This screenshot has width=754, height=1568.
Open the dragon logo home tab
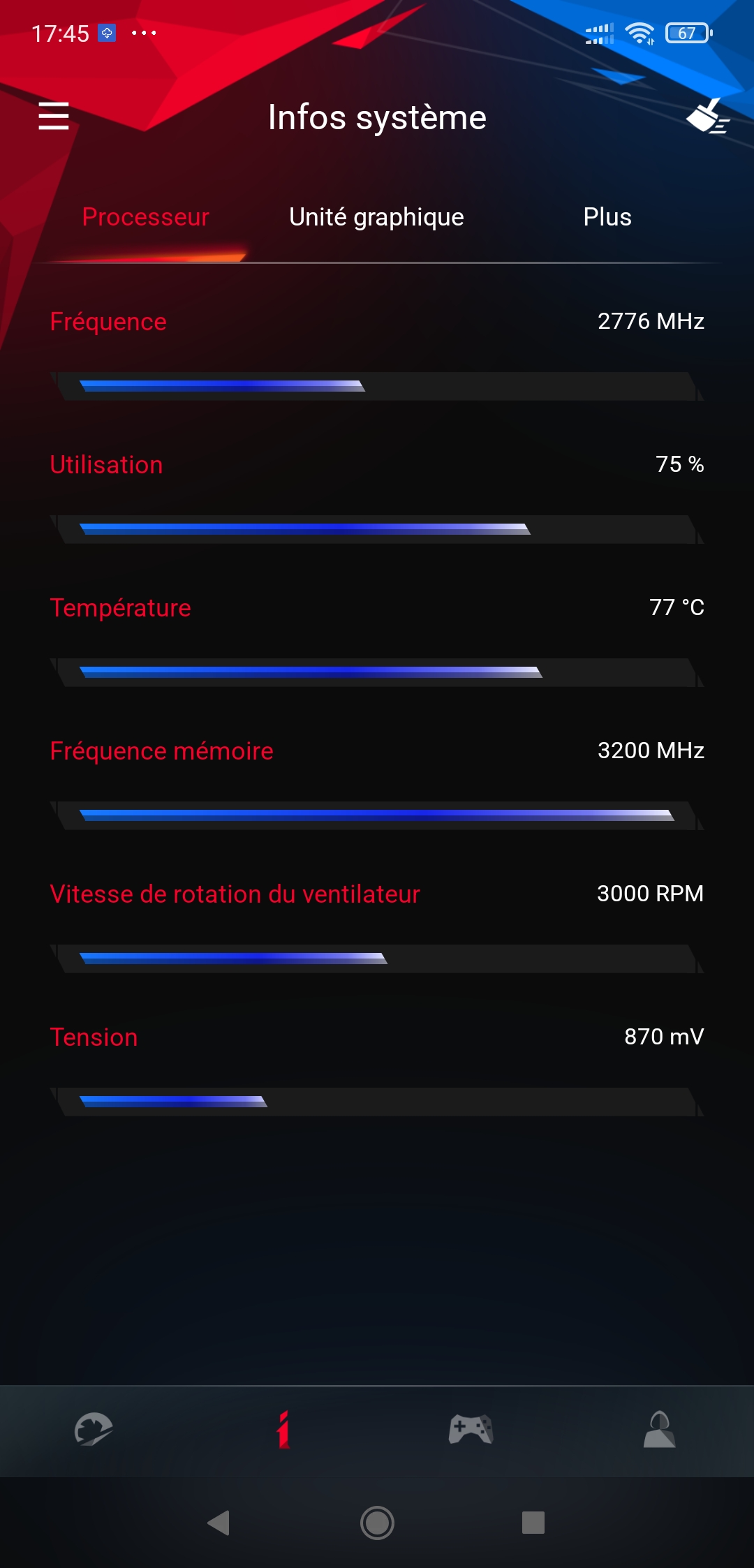pyautogui.click(x=94, y=1429)
